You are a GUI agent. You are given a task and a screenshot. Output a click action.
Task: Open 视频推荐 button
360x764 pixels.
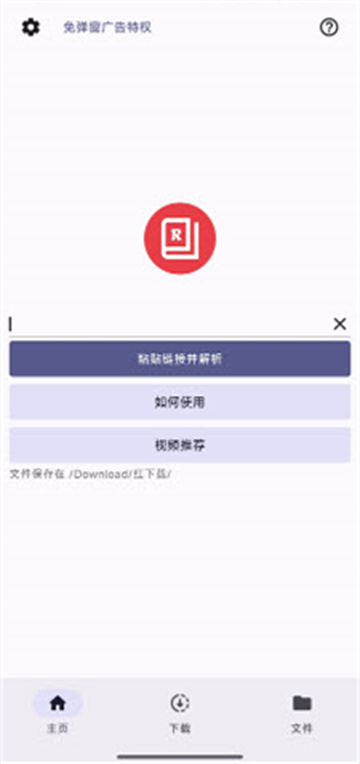180,445
